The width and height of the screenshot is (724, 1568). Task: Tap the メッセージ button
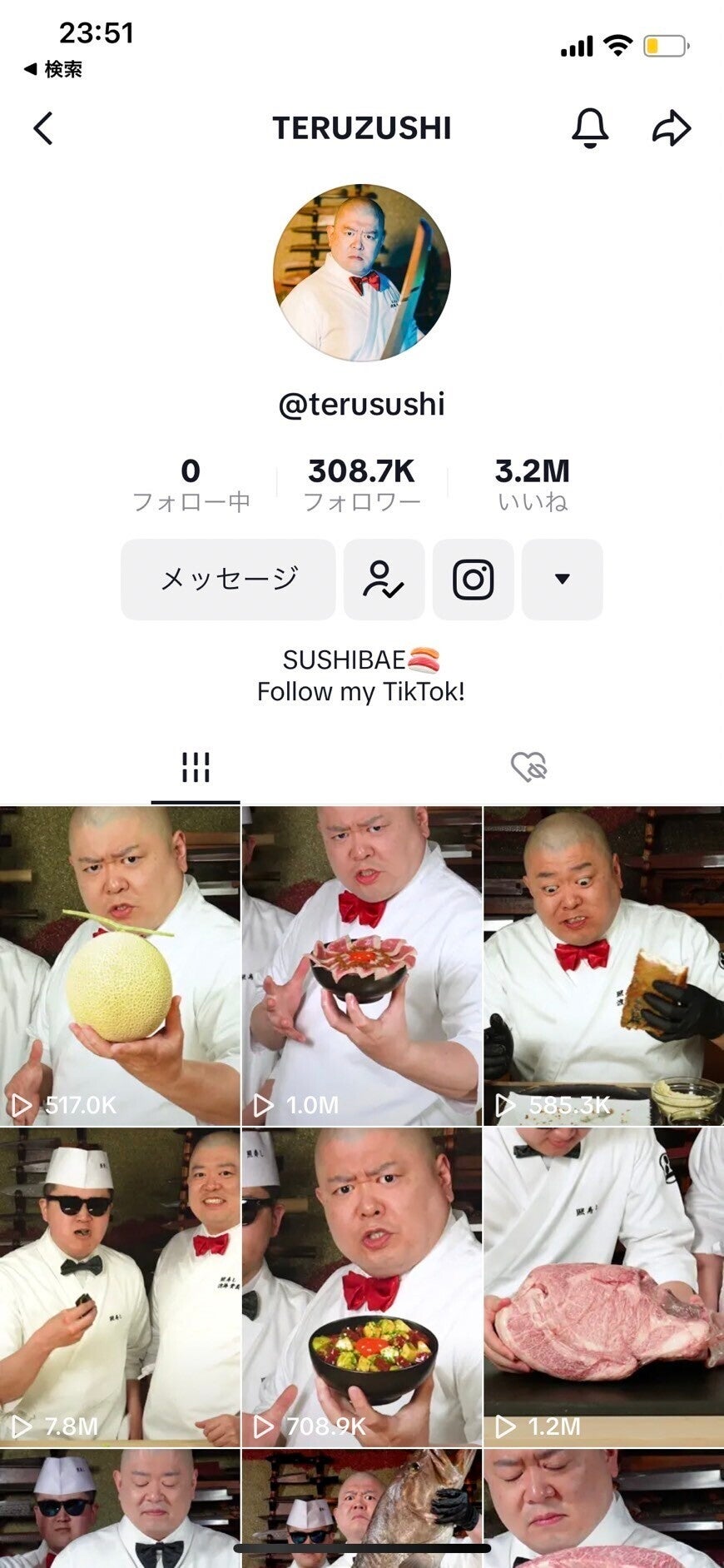point(228,579)
